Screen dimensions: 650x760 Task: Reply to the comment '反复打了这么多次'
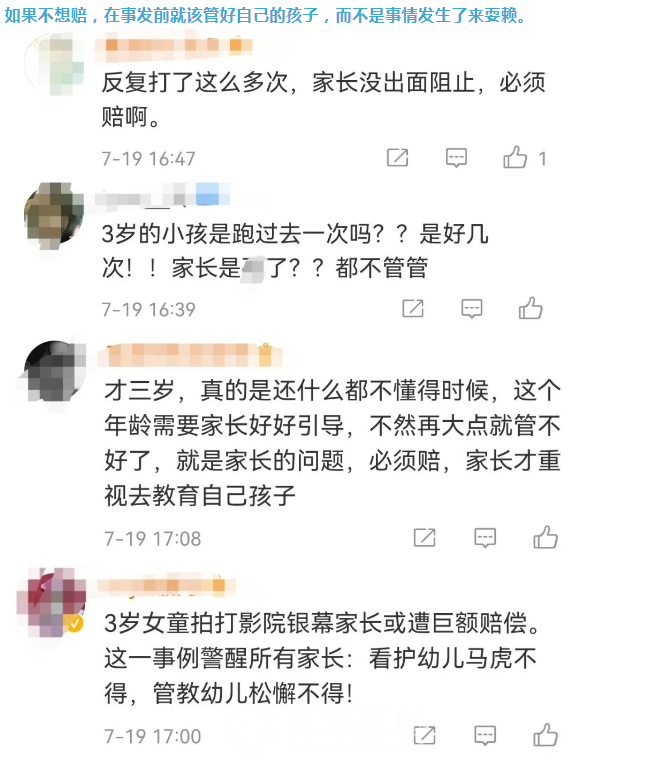(456, 158)
